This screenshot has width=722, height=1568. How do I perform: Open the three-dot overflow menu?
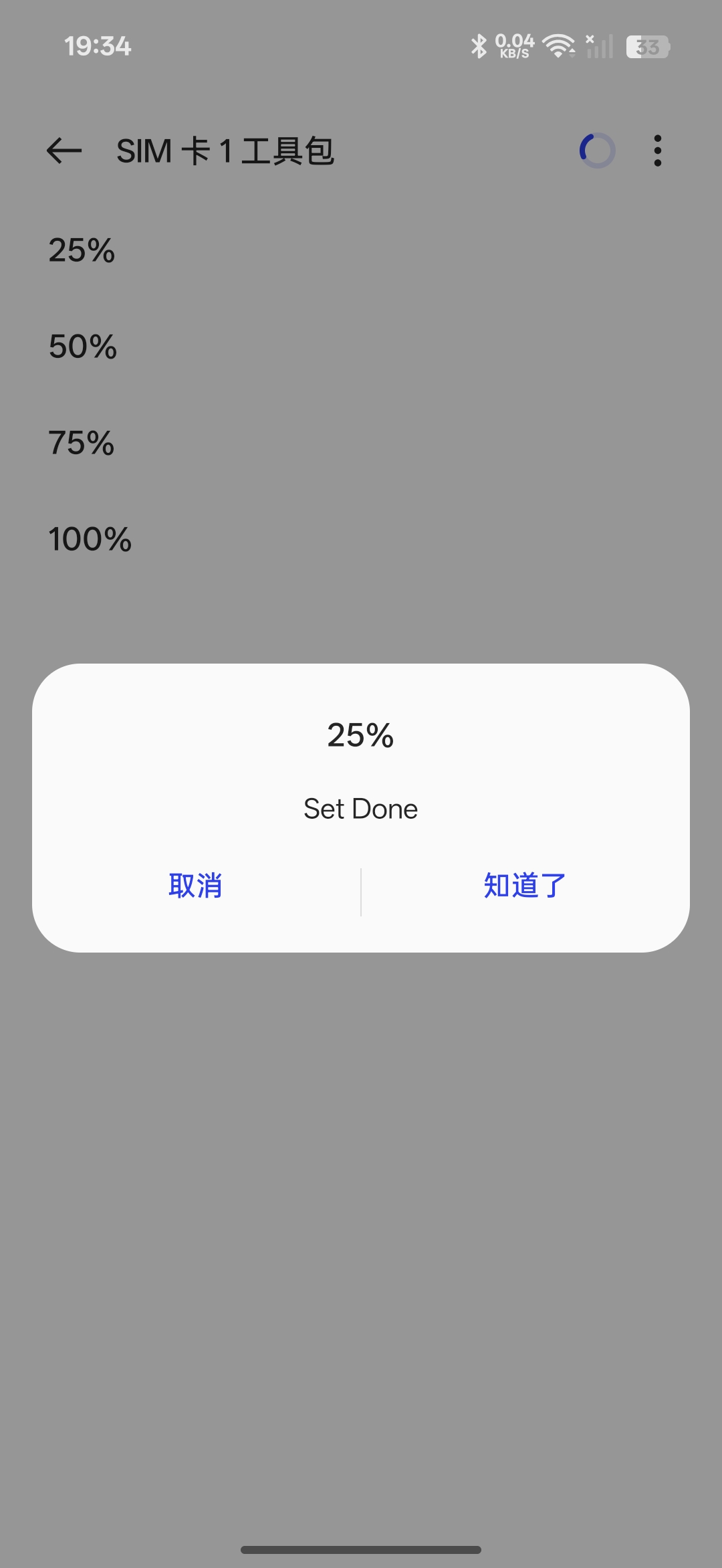click(657, 151)
